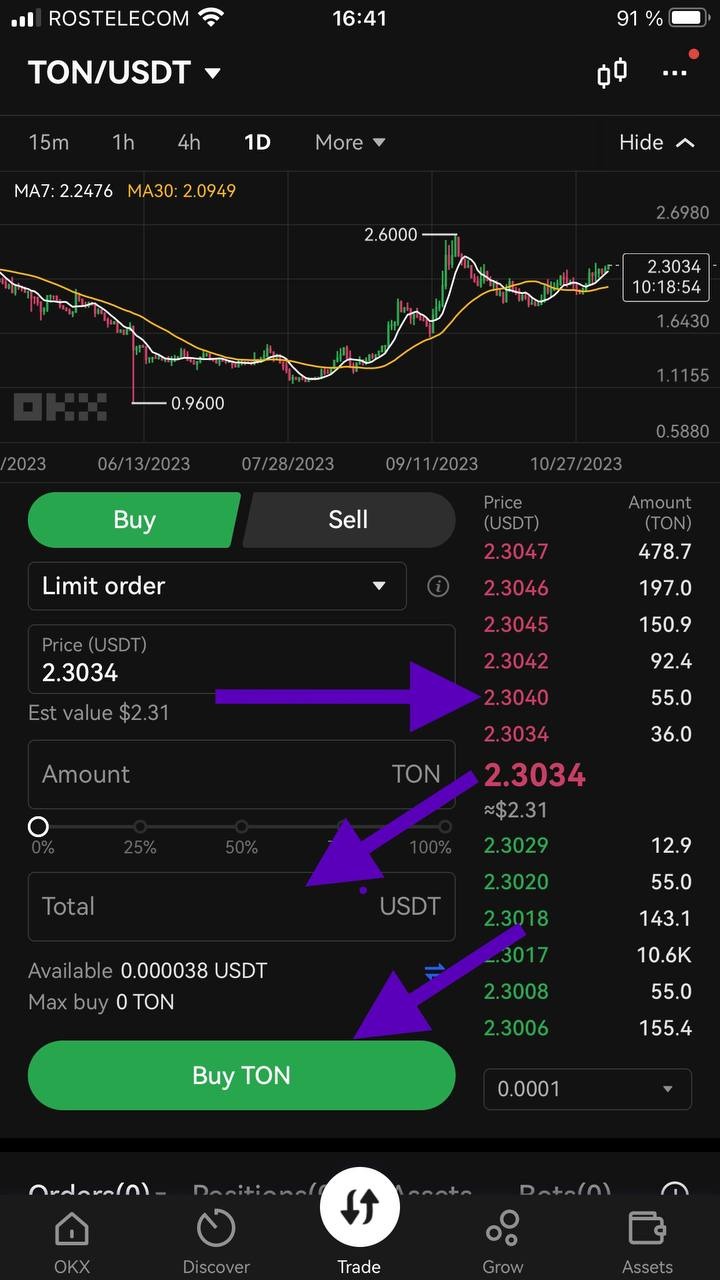Switch chart to 15m interval

(x=49, y=142)
